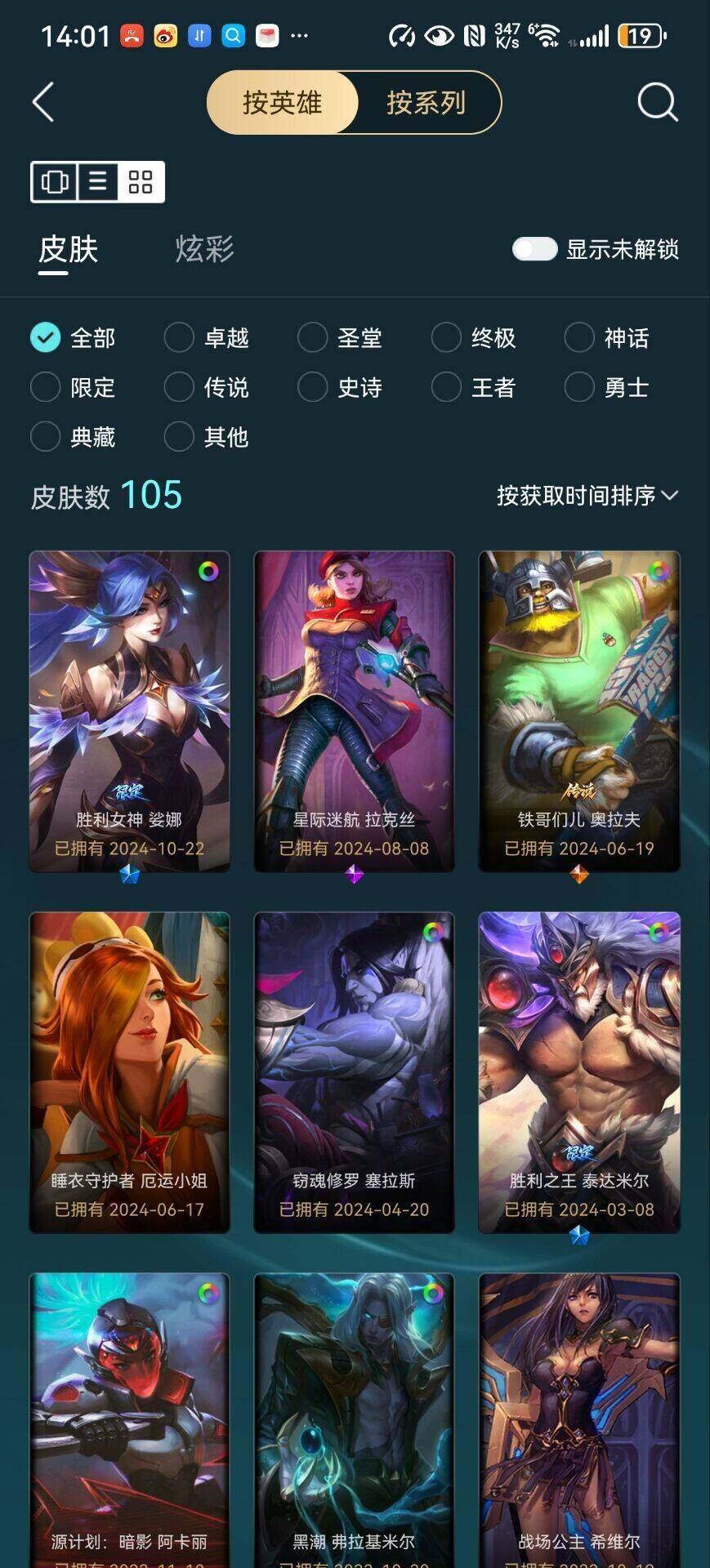Expand the 按获取时间排序 sort dropdown
The width and height of the screenshot is (710, 1568).
587,496
